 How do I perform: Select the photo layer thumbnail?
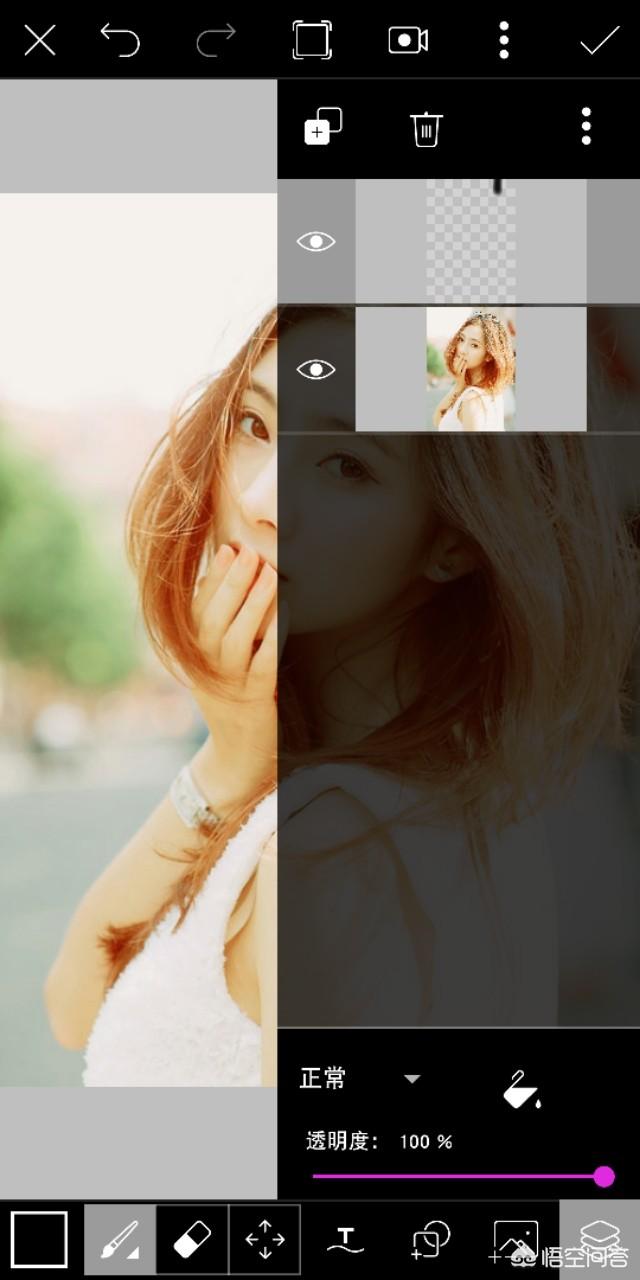tap(471, 369)
